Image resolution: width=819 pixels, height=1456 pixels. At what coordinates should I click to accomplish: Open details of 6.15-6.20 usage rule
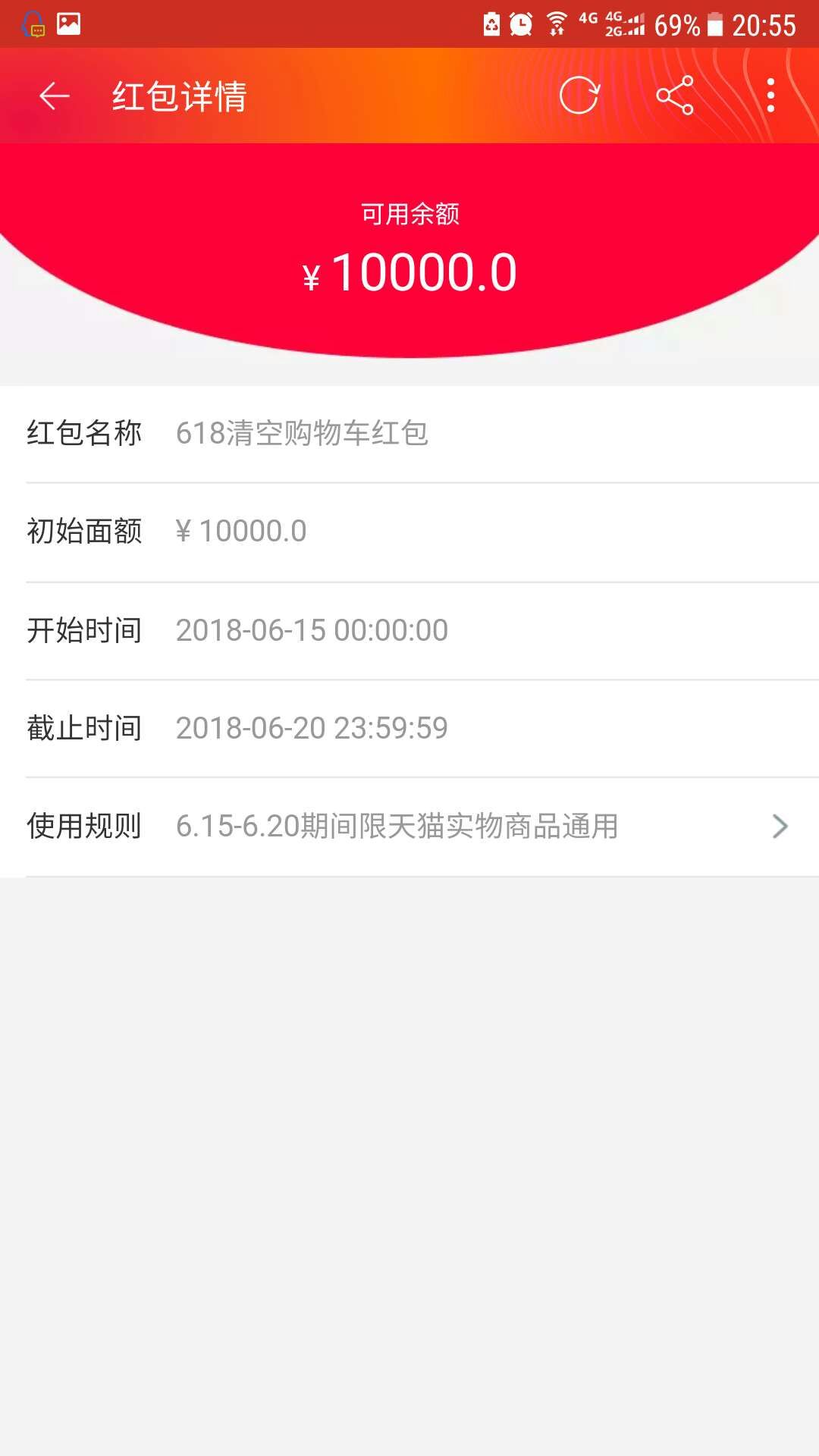point(396,827)
